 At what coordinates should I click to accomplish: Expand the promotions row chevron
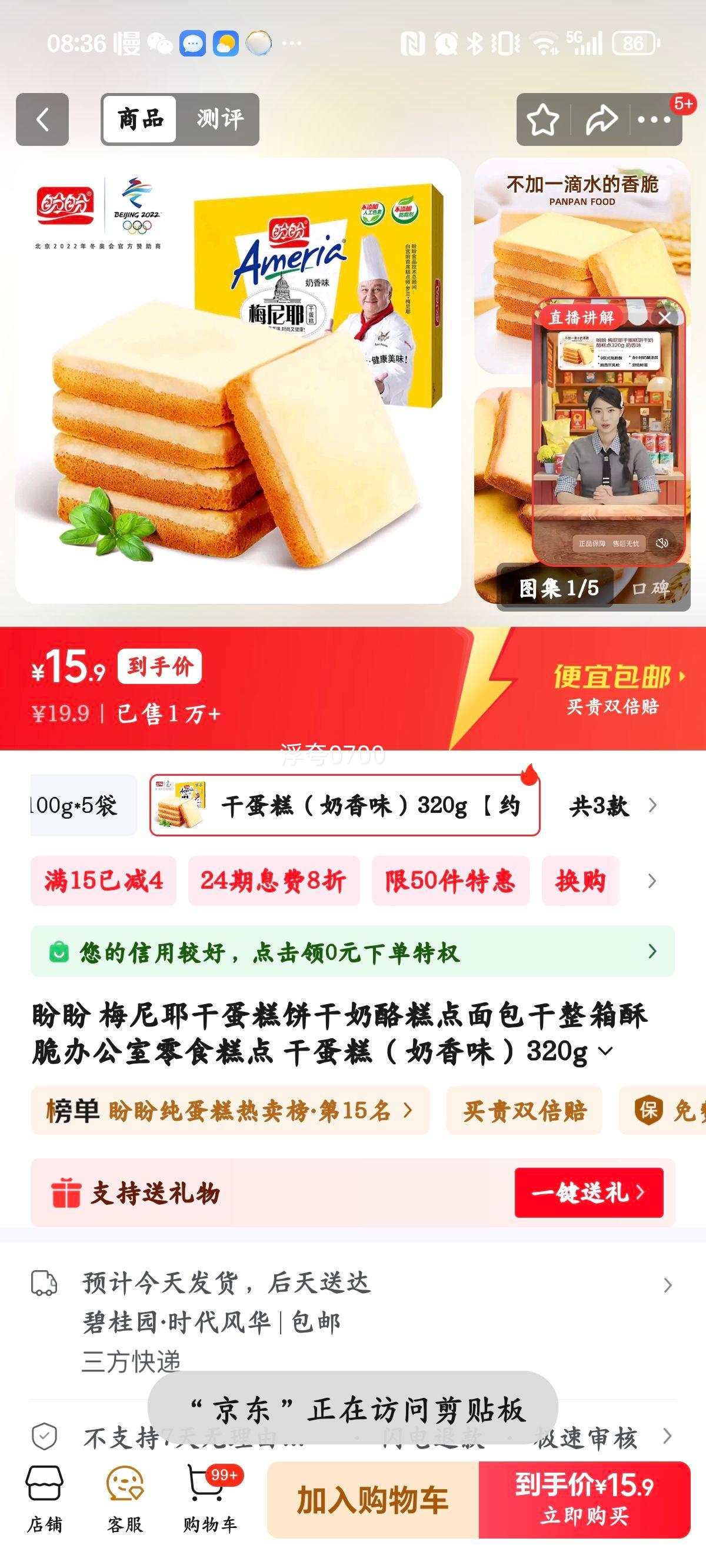click(x=652, y=881)
